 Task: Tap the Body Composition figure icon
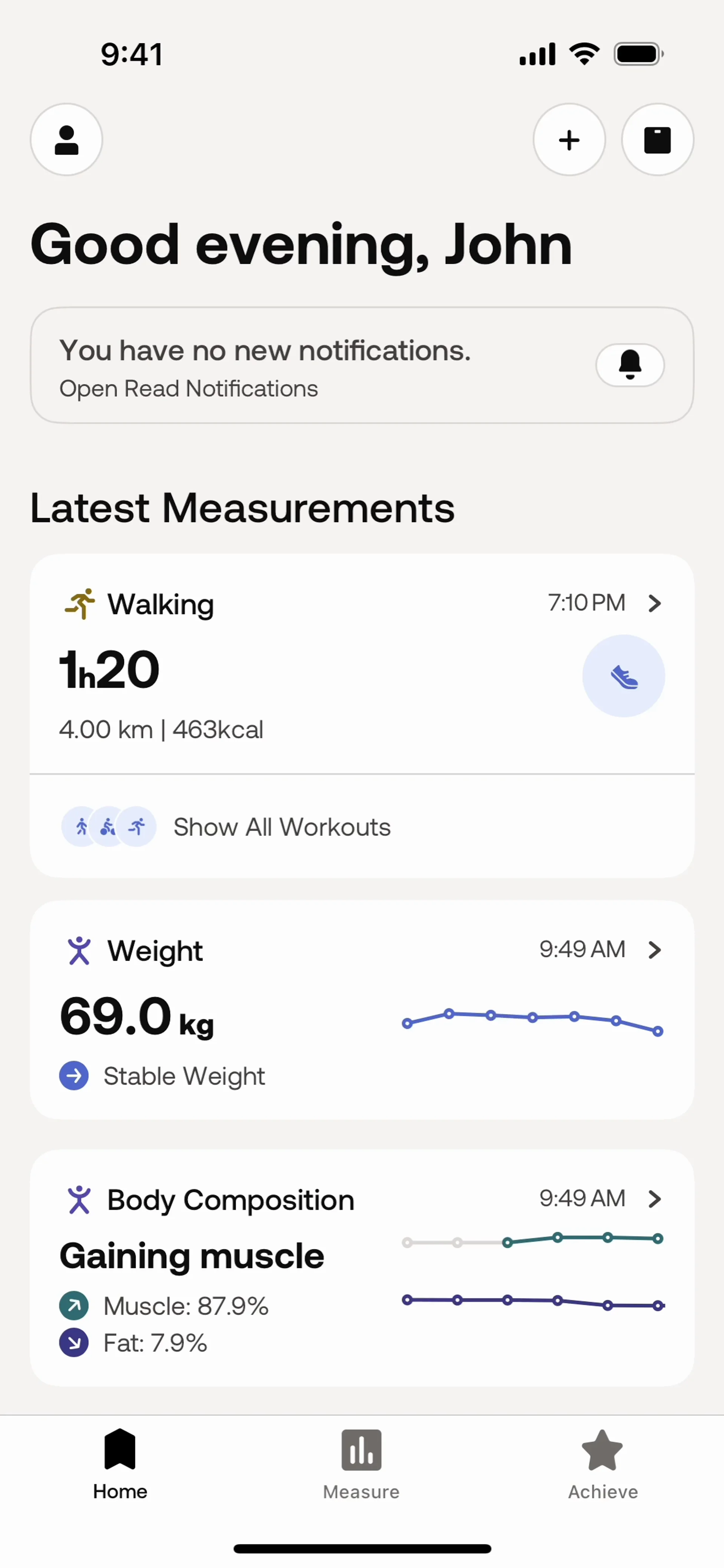(80, 1200)
